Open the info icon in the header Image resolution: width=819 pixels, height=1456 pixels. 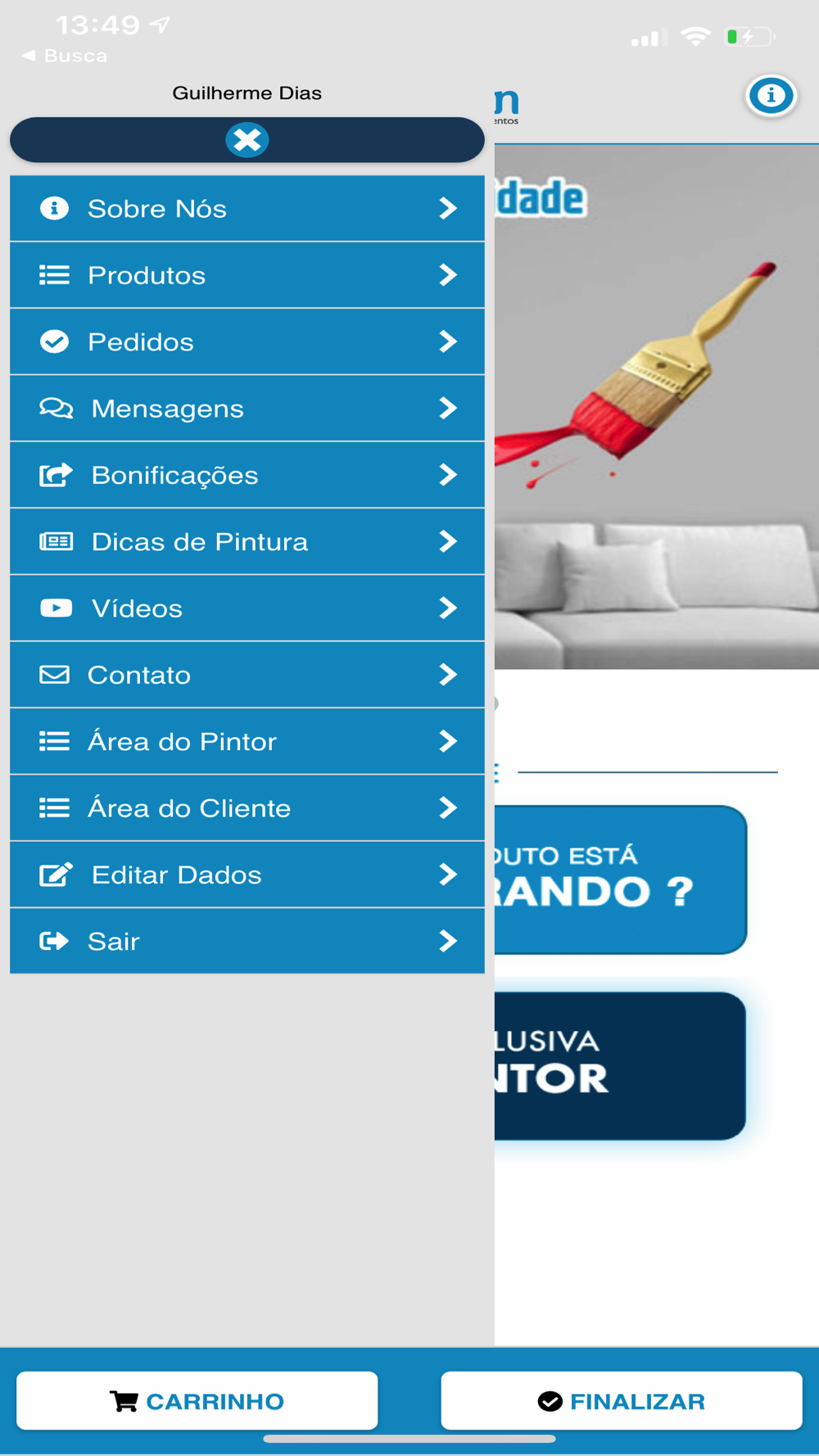[771, 96]
